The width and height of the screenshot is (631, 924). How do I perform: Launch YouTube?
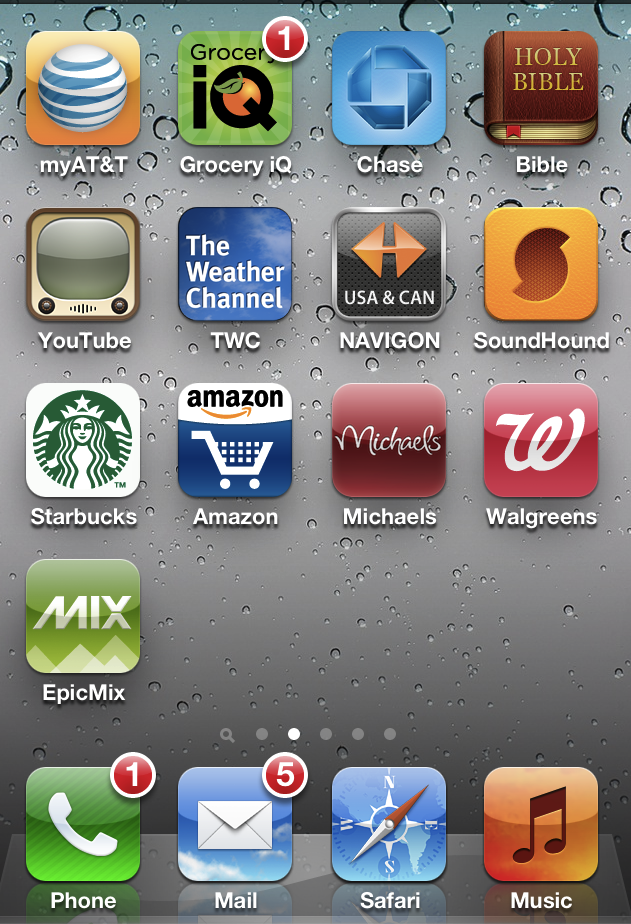(x=83, y=264)
